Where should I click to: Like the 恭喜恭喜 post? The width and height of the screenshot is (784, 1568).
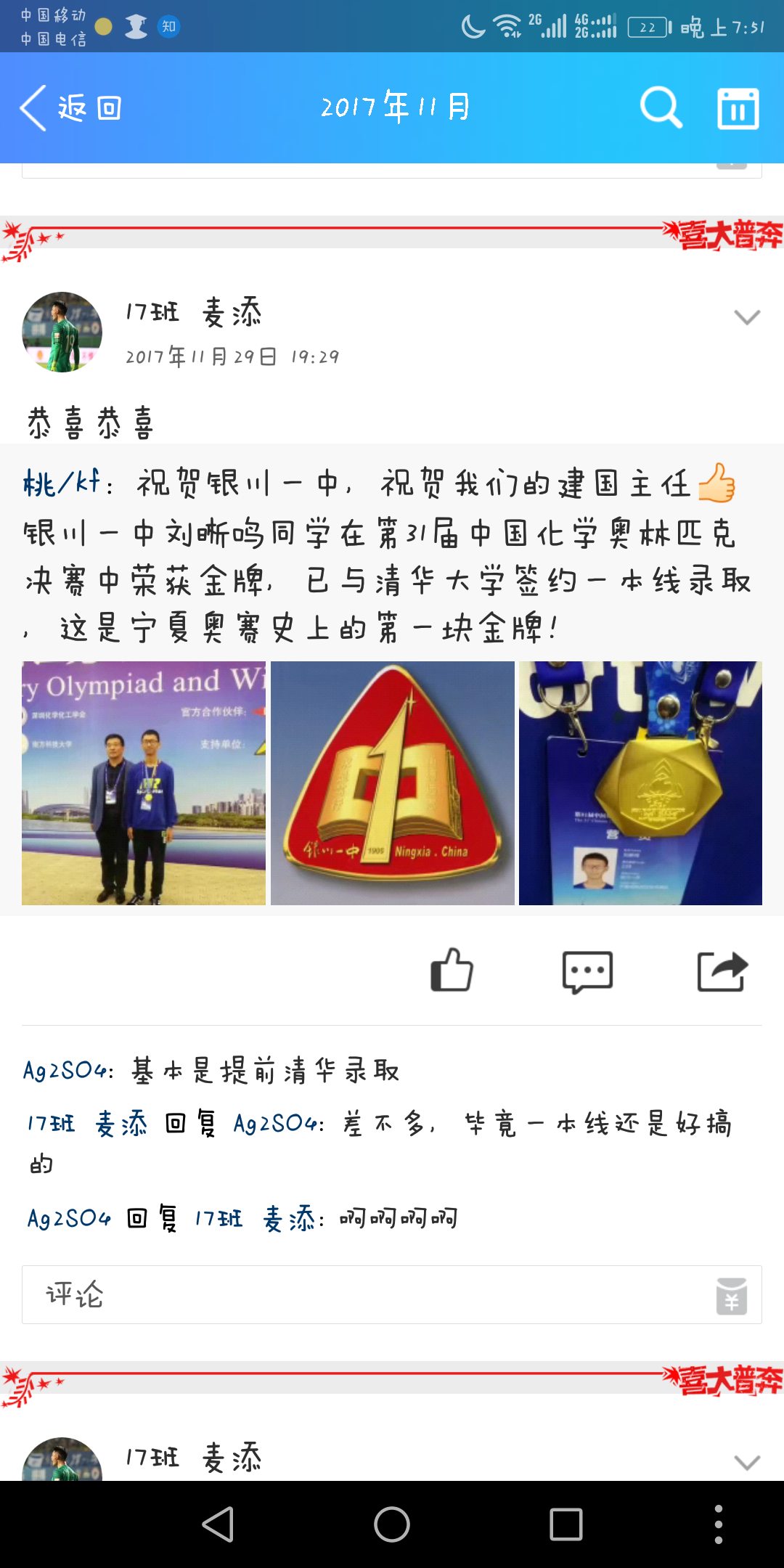(452, 971)
